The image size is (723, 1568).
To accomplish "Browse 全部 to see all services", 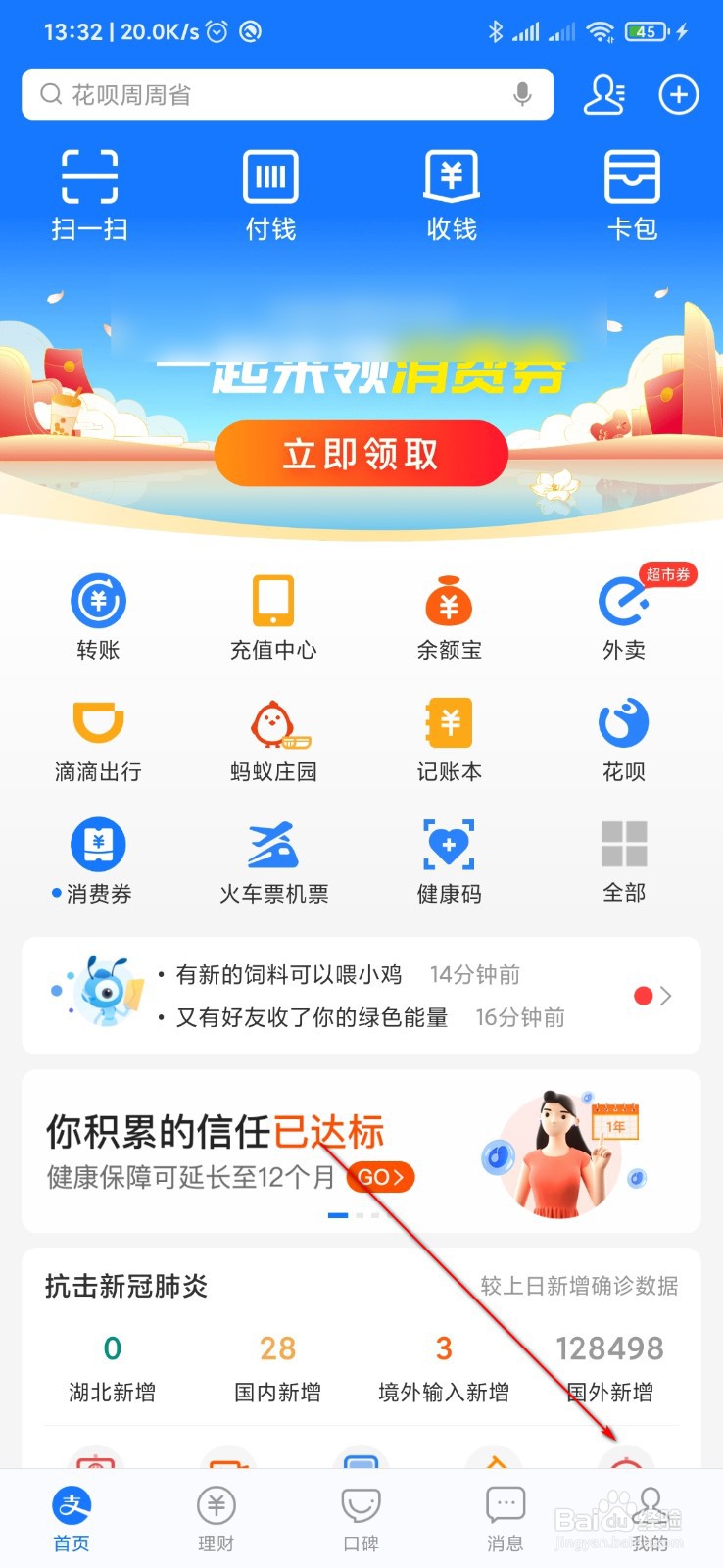I will click(624, 857).
